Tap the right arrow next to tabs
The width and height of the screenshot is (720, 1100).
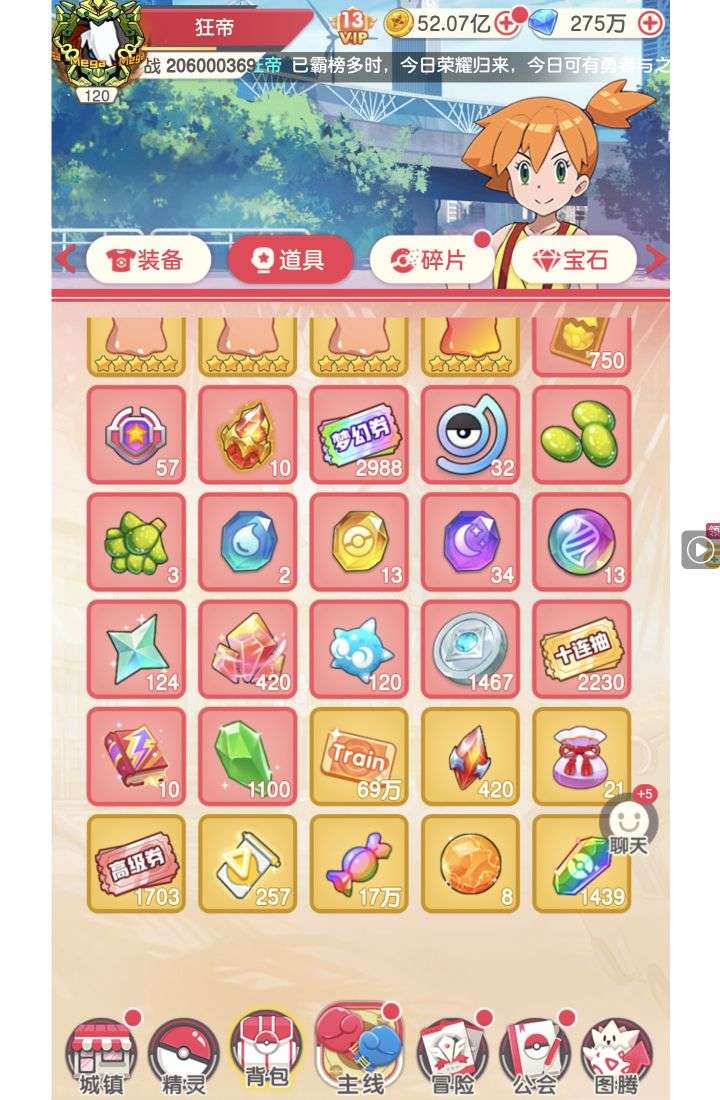tap(655, 260)
